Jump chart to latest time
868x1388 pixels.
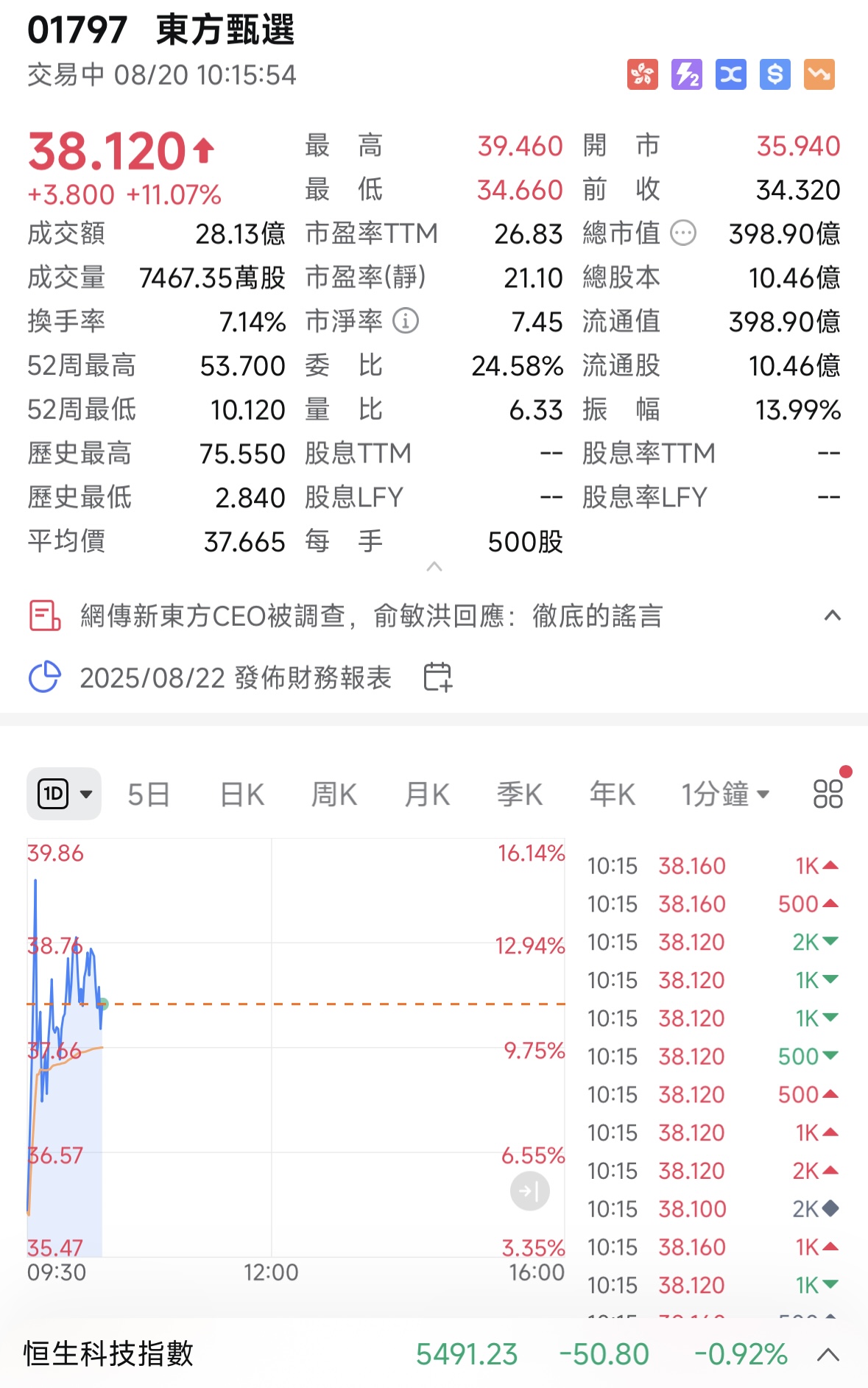[x=529, y=1191]
